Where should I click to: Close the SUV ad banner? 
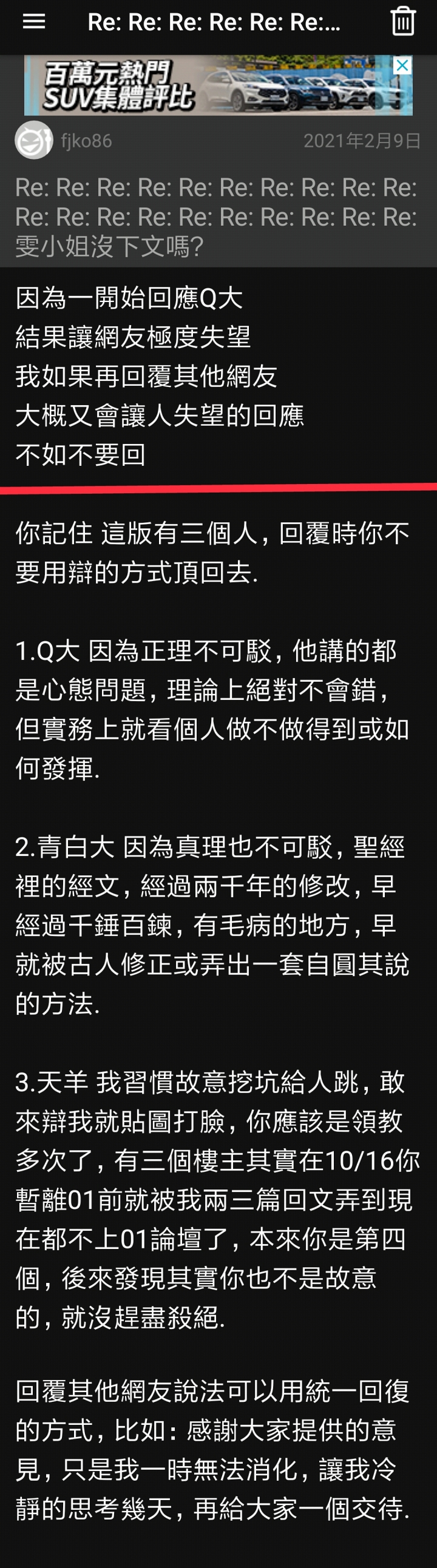tap(402, 65)
